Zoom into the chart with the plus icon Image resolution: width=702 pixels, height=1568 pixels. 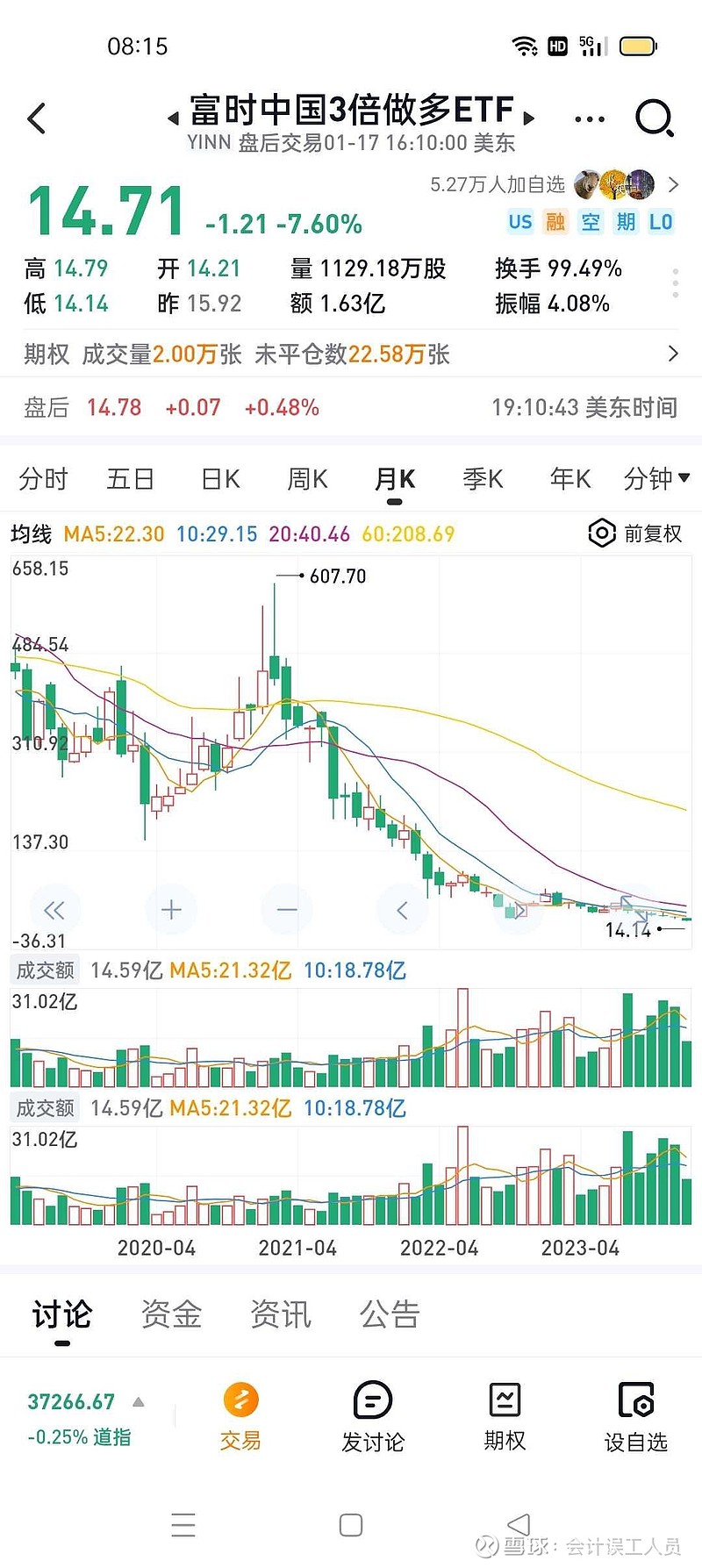[171, 910]
